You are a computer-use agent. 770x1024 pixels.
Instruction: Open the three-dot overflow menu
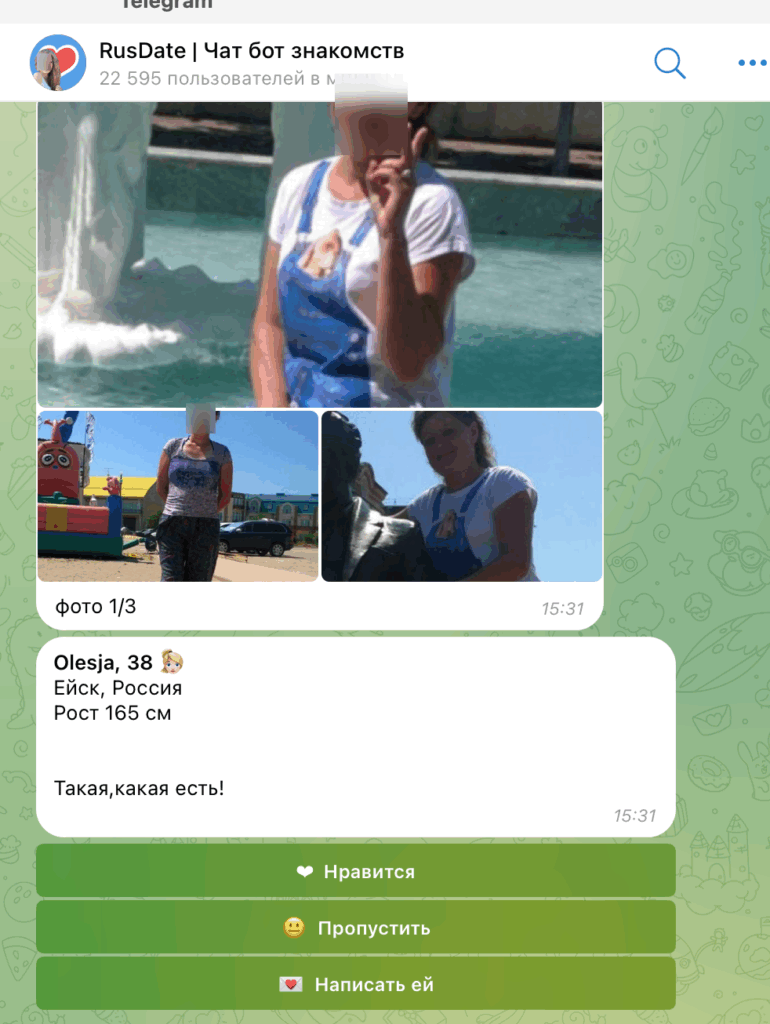point(751,63)
